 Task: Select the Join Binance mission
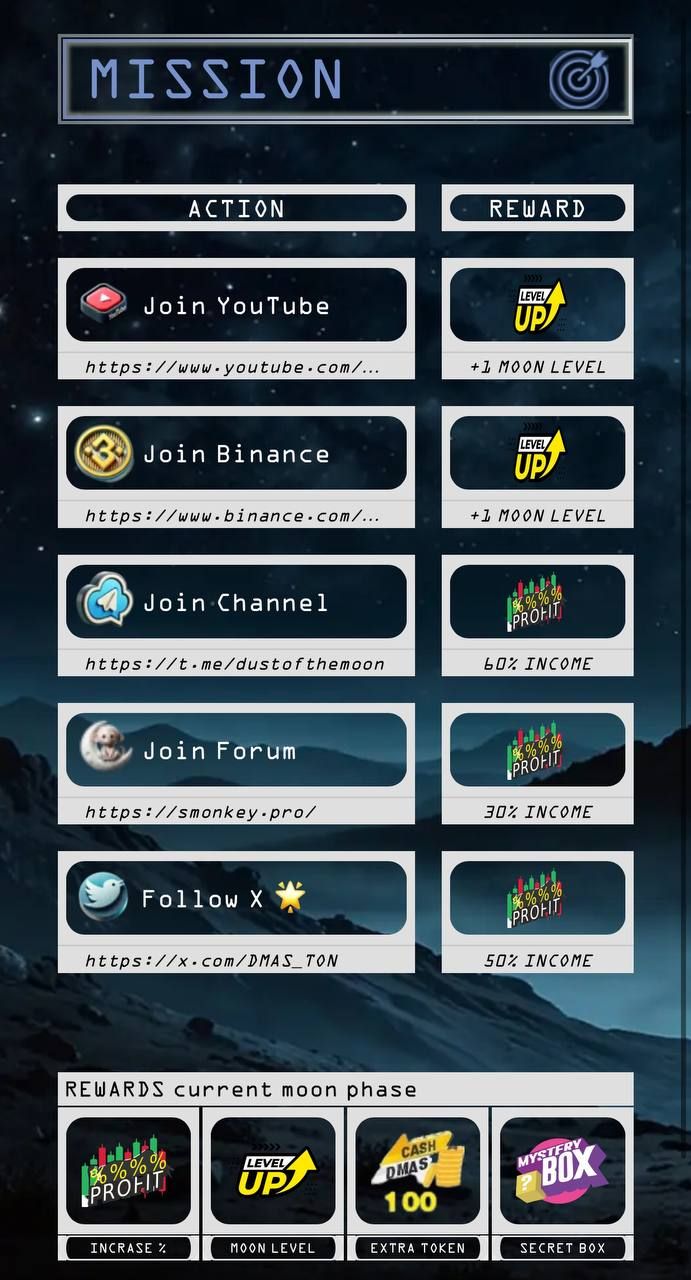click(236, 453)
